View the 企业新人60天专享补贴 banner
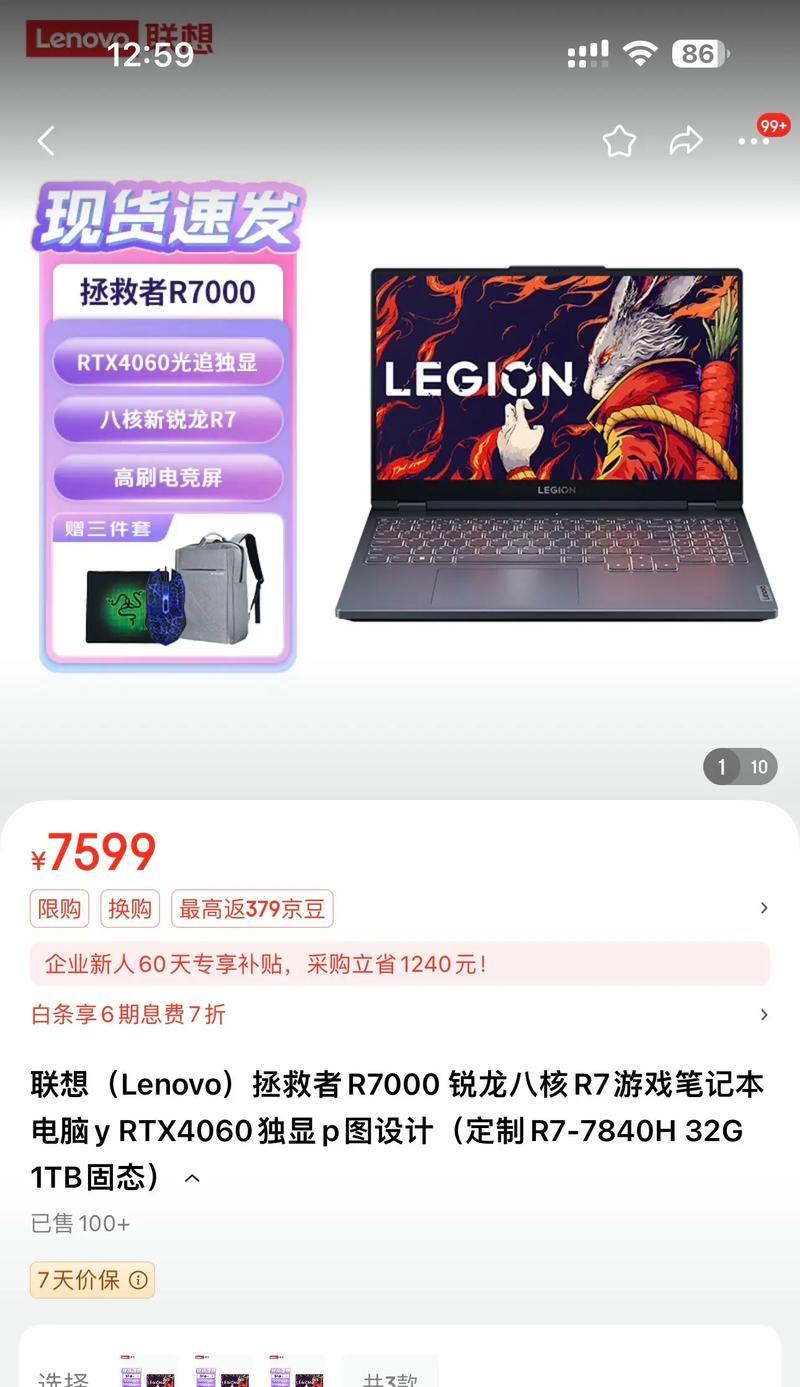The image size is (800, 1387). (x=400, y=964)
